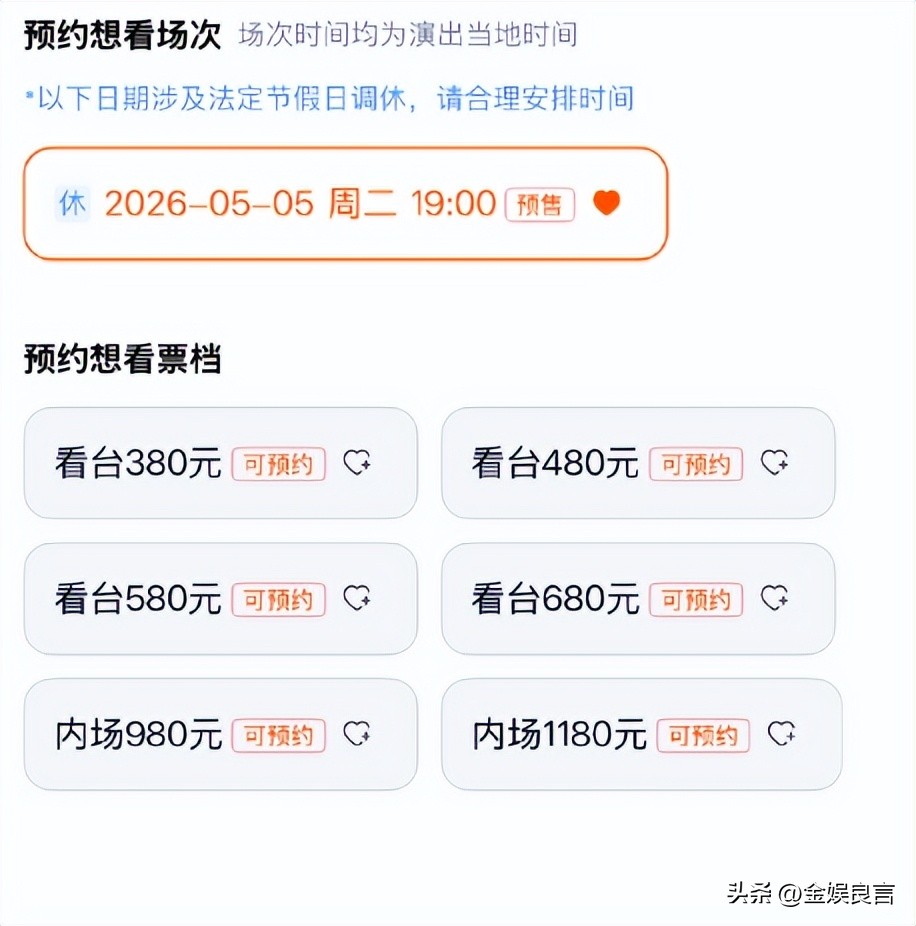
Task: Select the 2026-05-05 周二 19:00 session
Action: coord(300,204)
